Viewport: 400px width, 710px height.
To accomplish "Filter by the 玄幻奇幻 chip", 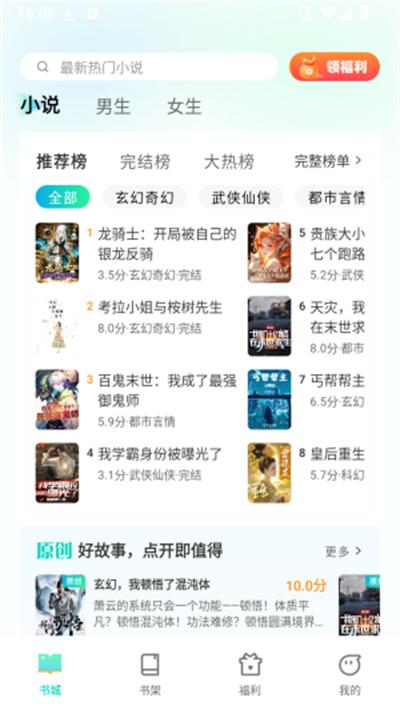I will point(145,197).
